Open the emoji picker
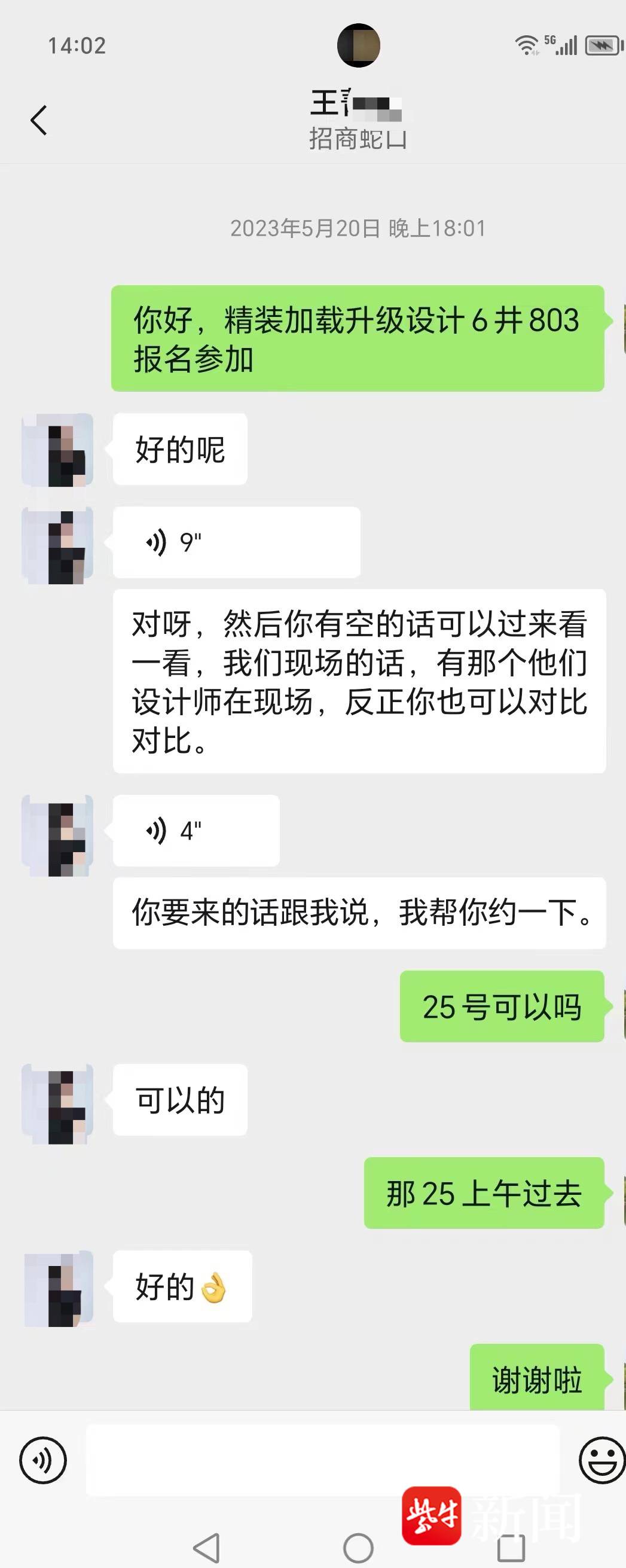 click(x=601, y=1460)
